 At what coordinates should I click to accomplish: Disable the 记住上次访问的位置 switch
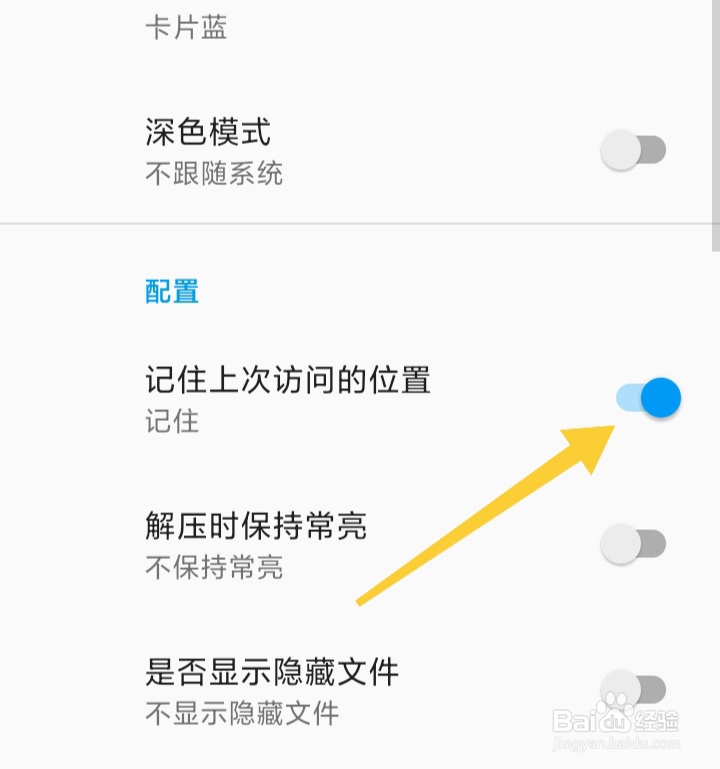click(648, 397)
